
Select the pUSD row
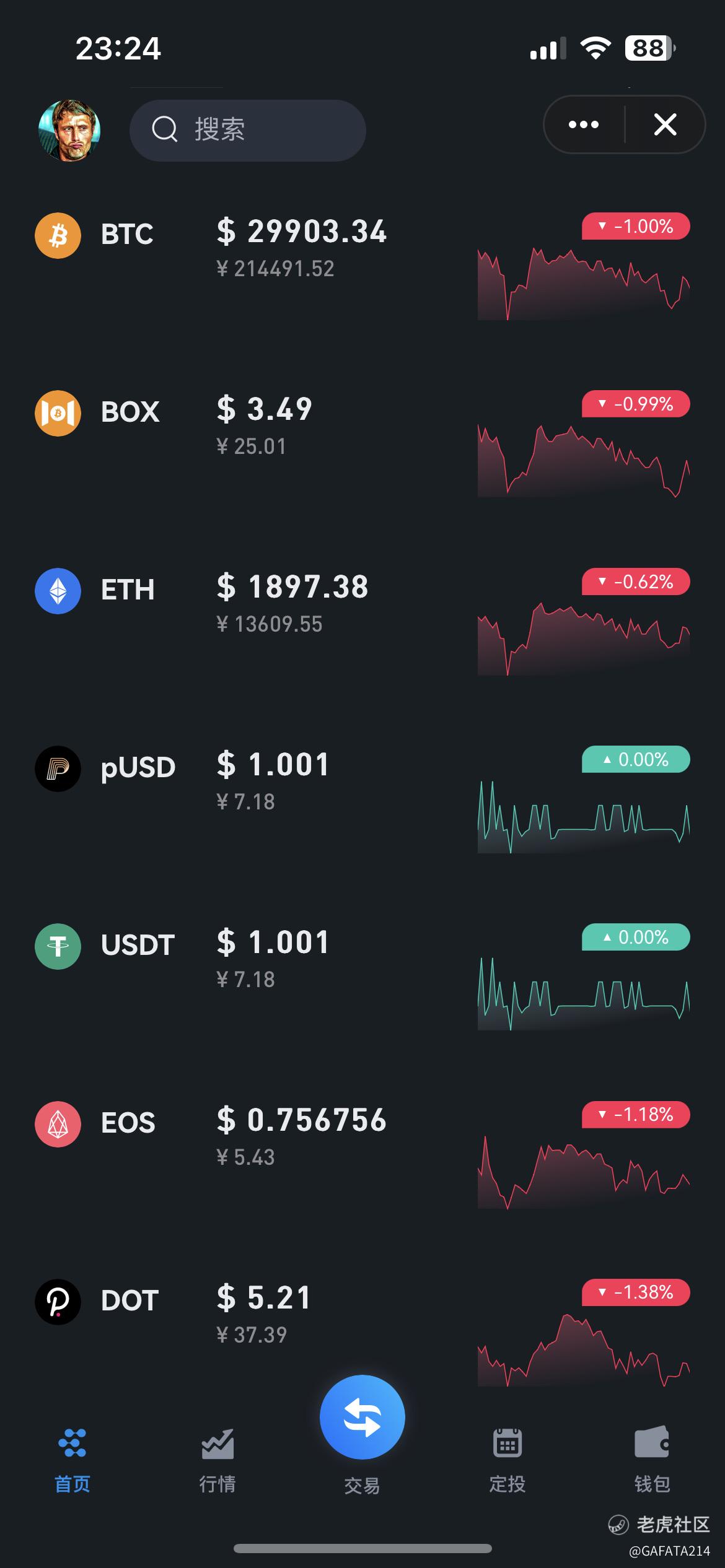click(362, 799)
